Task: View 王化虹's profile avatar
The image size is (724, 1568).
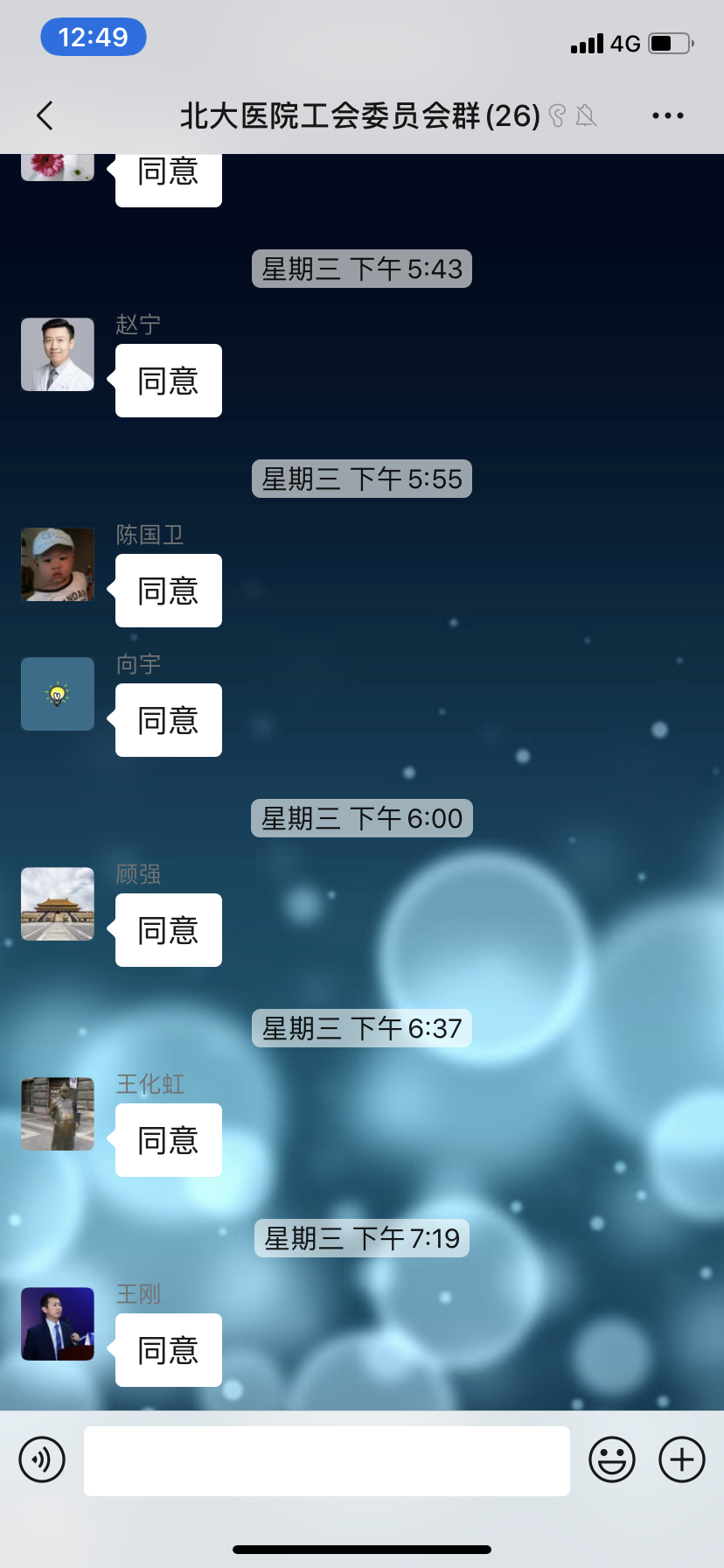Action: point(58,1114)
